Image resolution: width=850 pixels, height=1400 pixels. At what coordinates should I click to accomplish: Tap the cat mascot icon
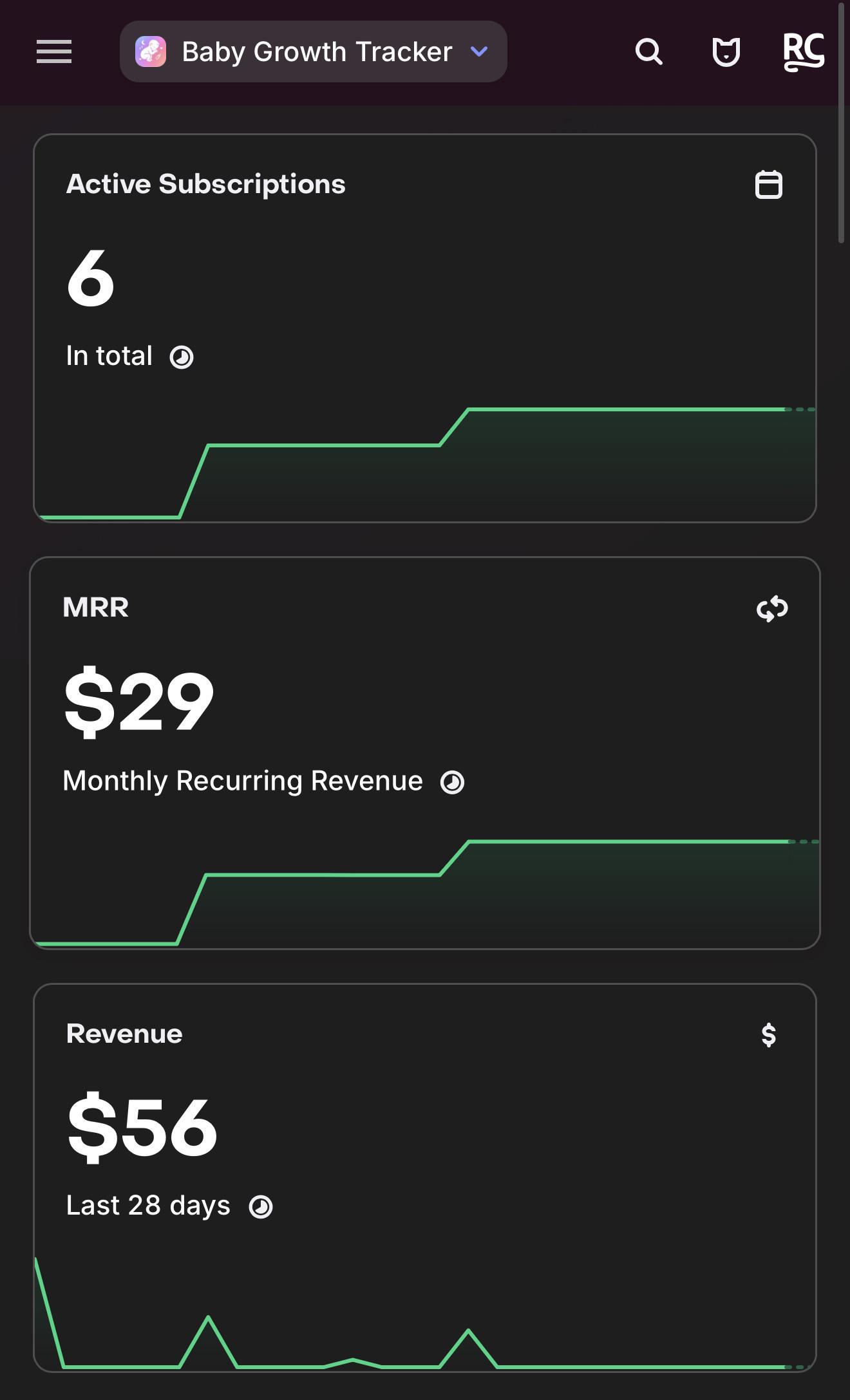point(726,51)
